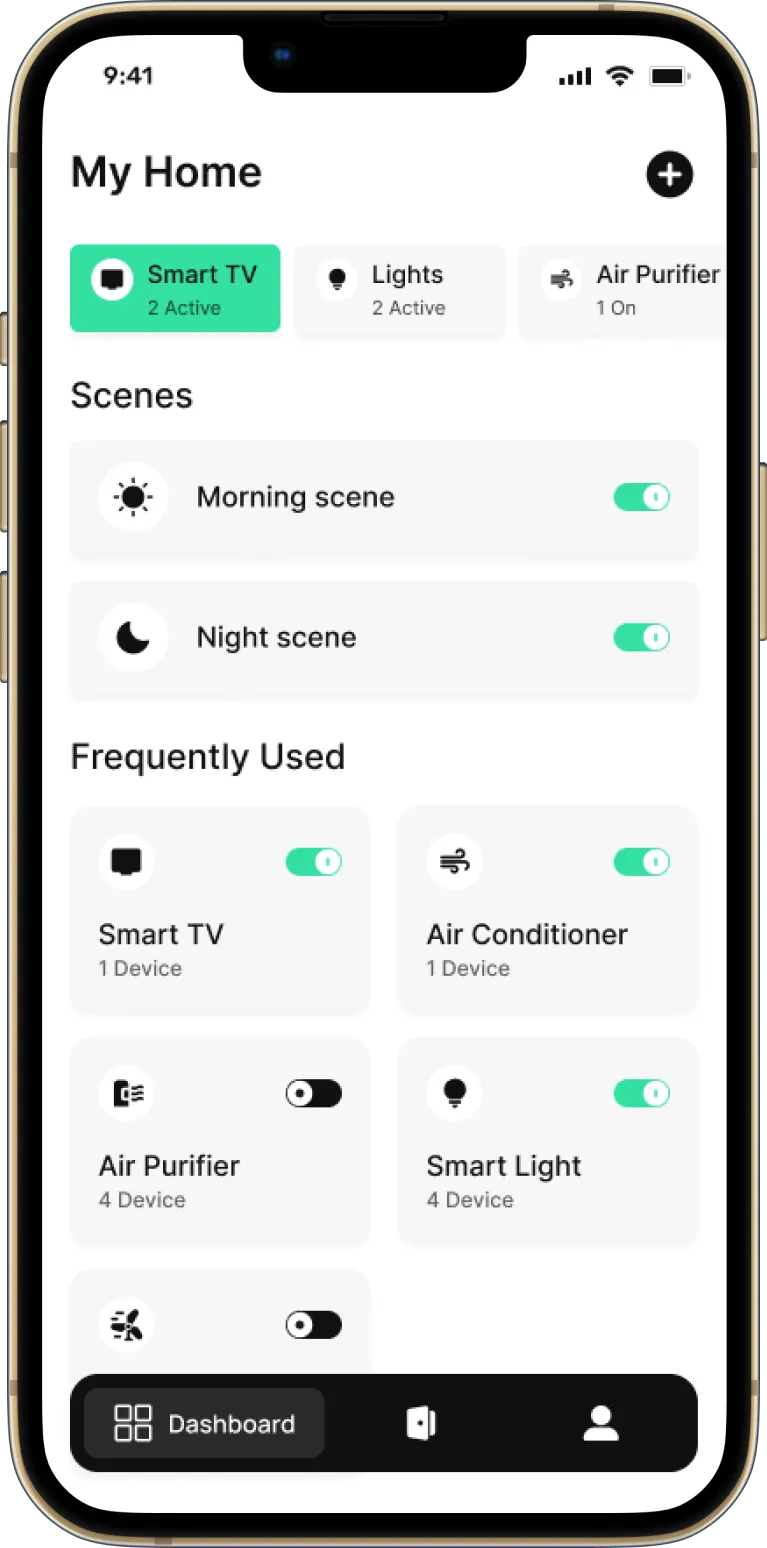
Task: Open the Night scene row
Action: pyautogui.click(x=384, y=638)
